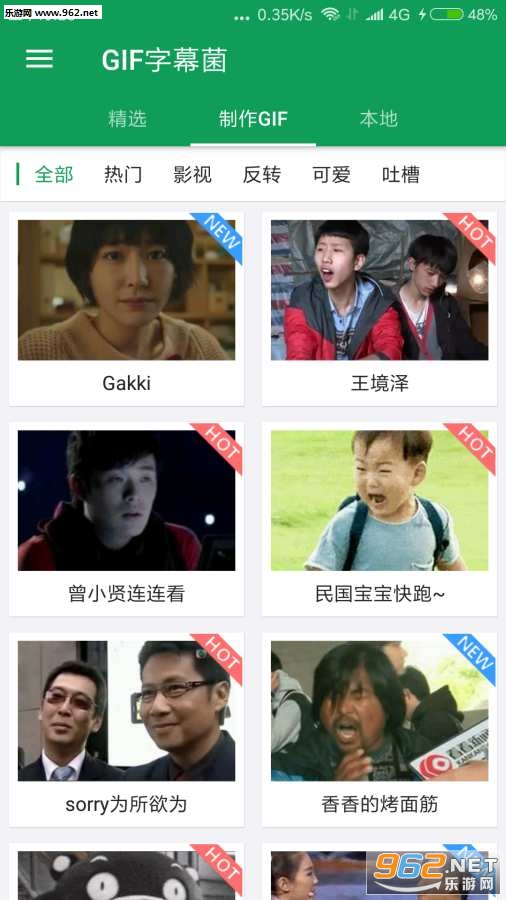
Task: Choose the sorry为所欲为 template
Action: [126, 730]
